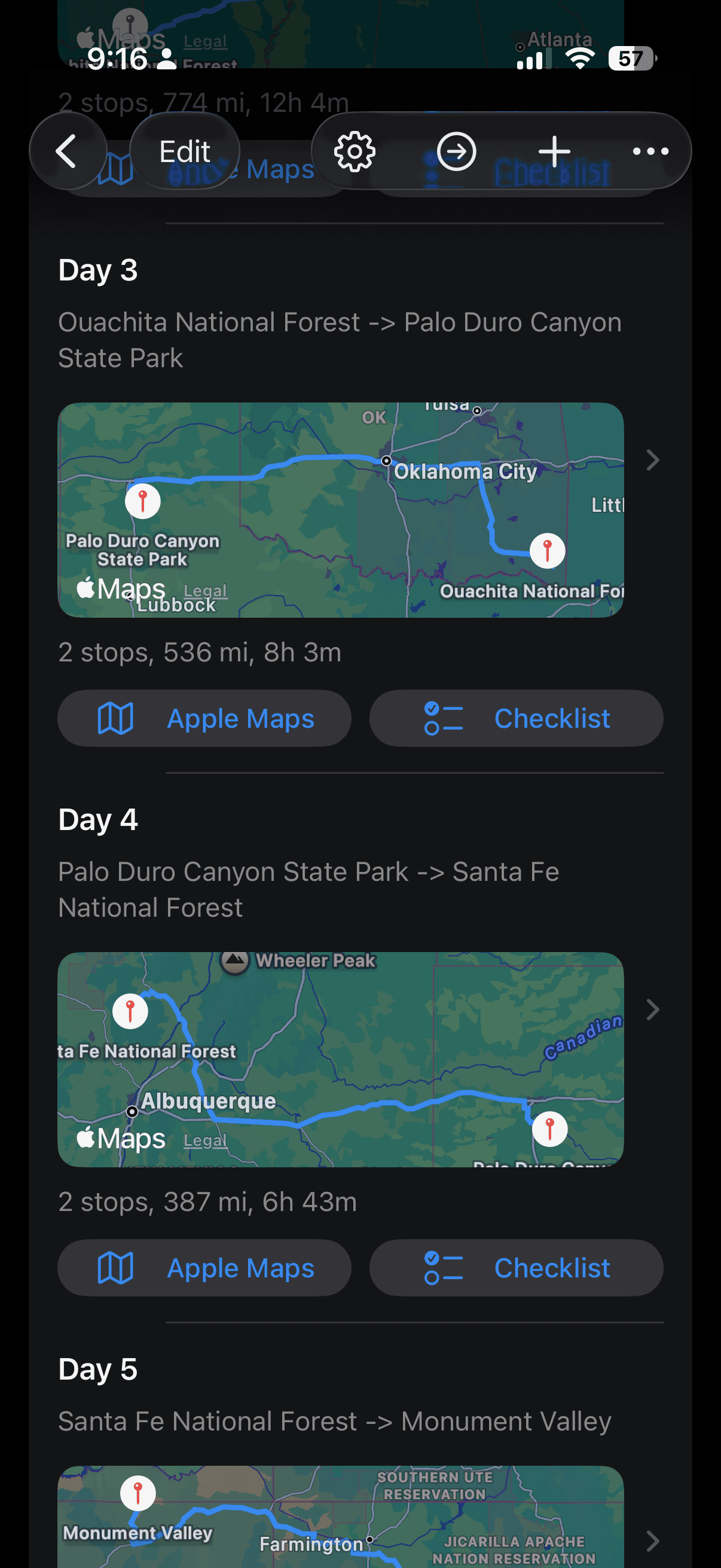Add a new item with the plus icon

554,151
